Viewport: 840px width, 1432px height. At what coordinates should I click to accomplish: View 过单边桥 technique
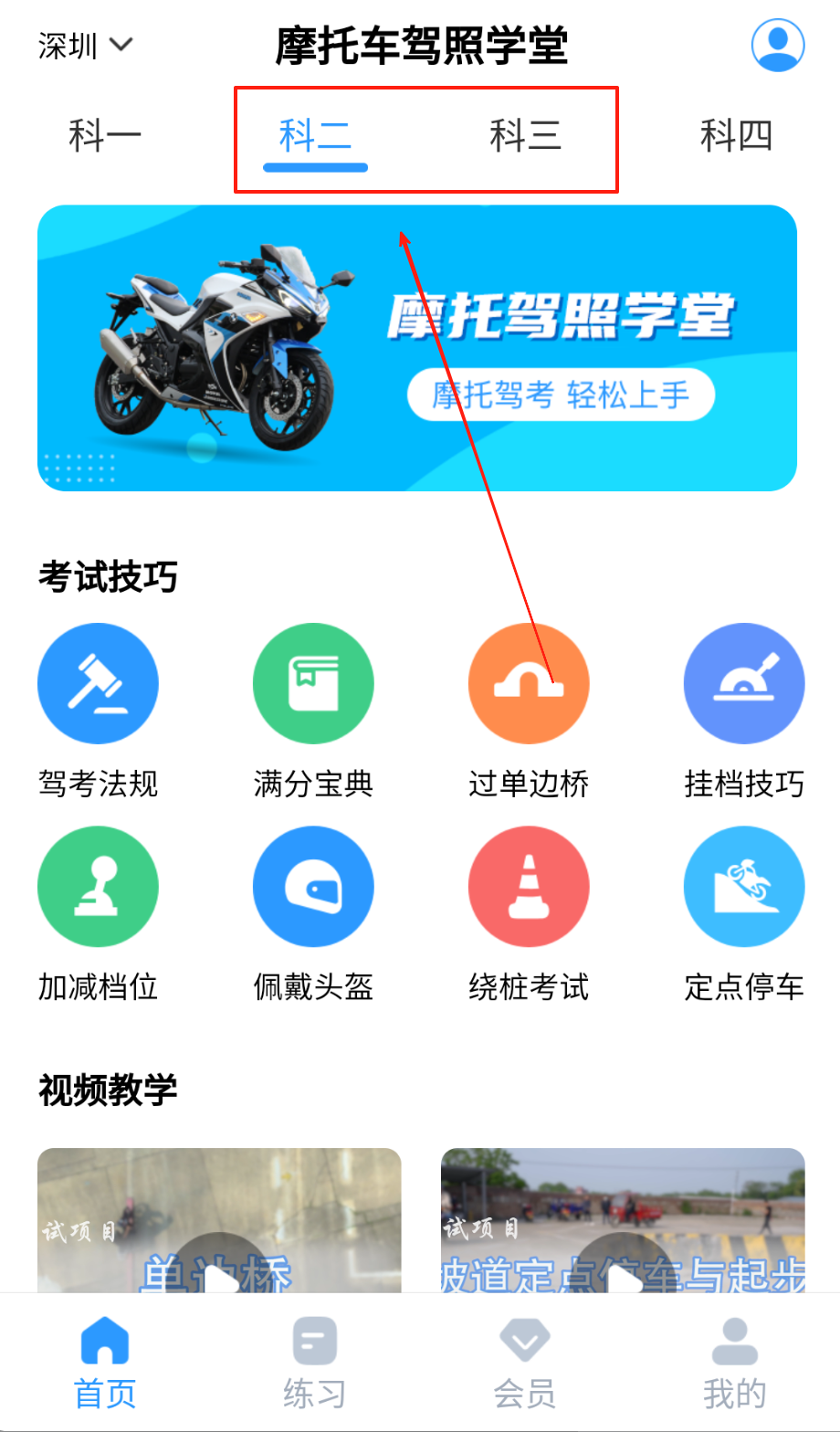pyautogui.click(x=529, y=684)
